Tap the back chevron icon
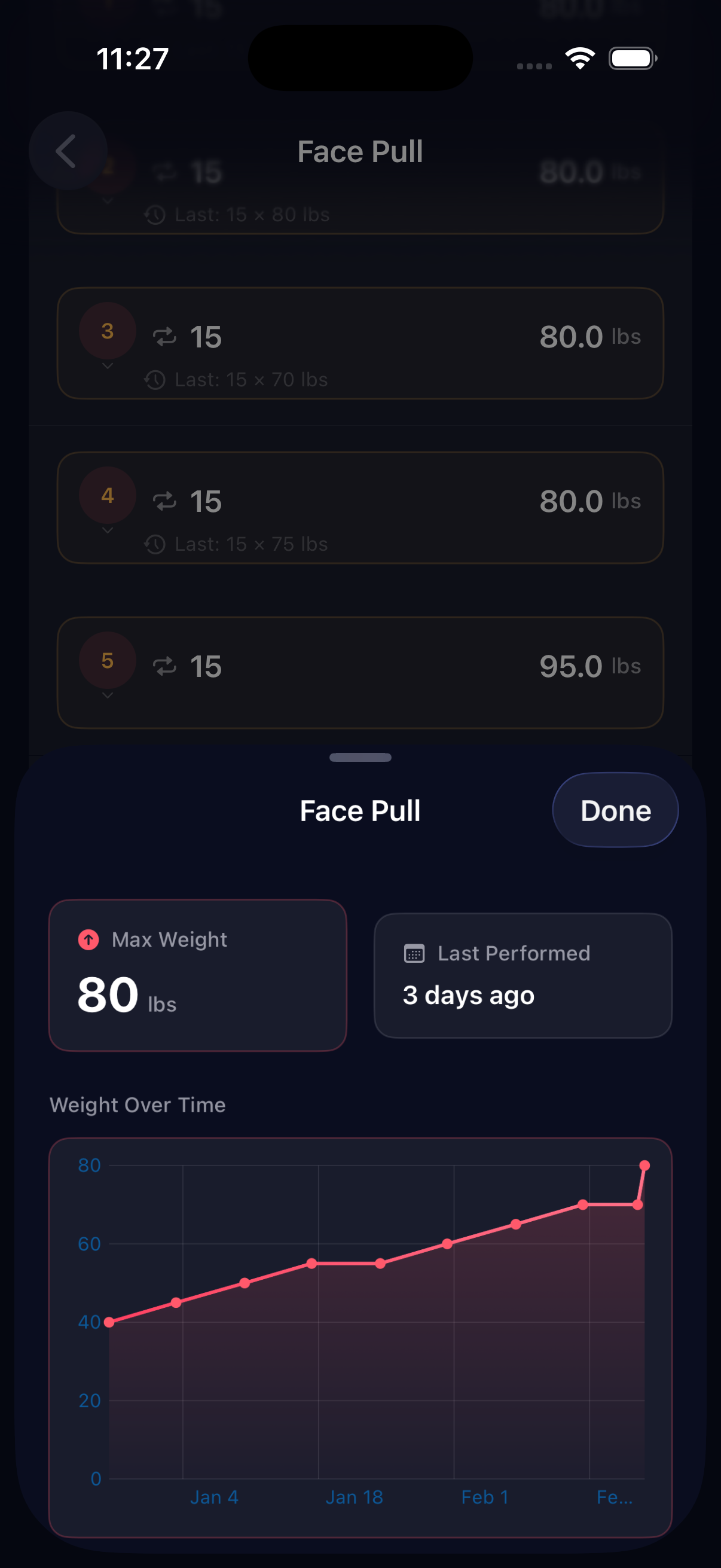 point(67,151)
